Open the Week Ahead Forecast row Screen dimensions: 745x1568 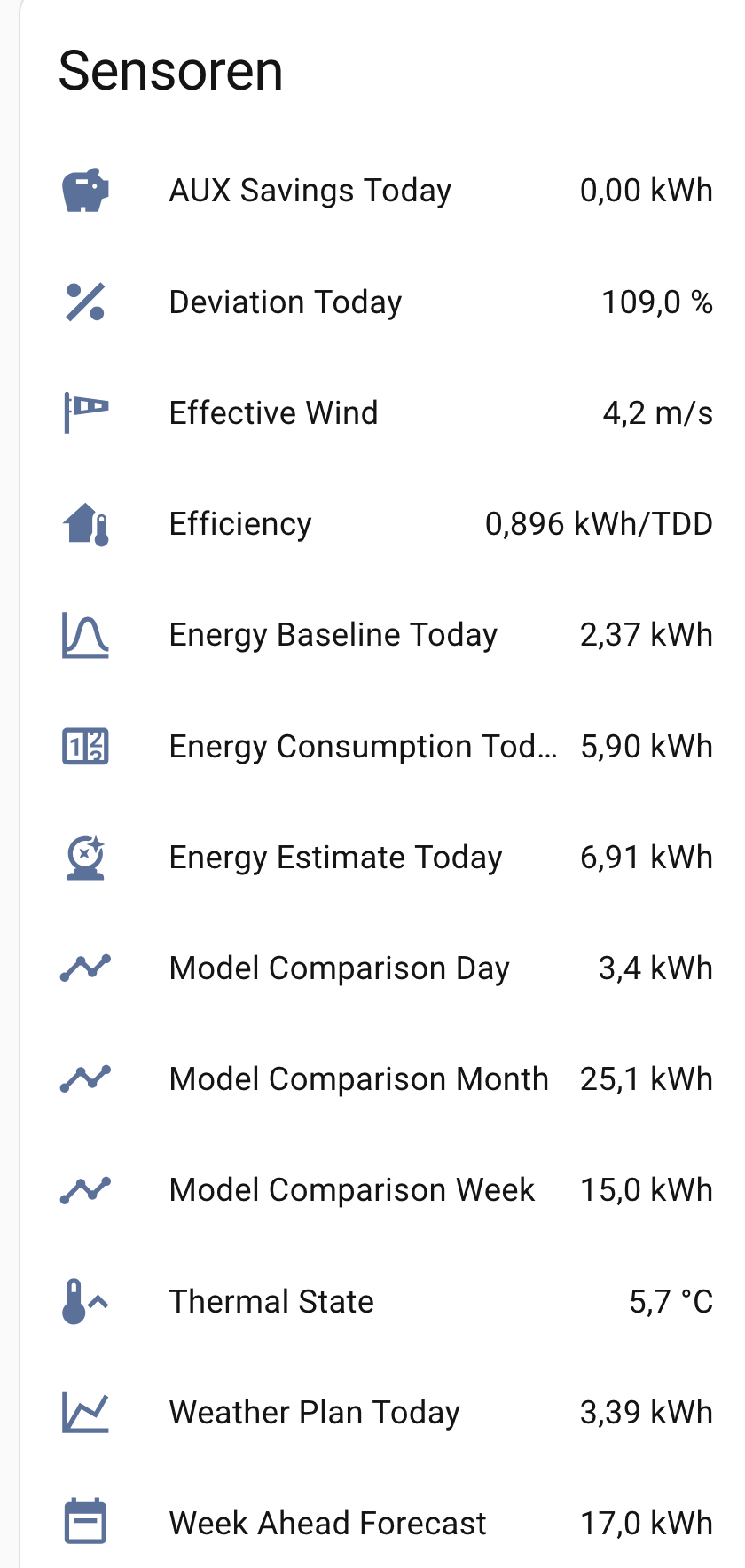[327, 1524]
